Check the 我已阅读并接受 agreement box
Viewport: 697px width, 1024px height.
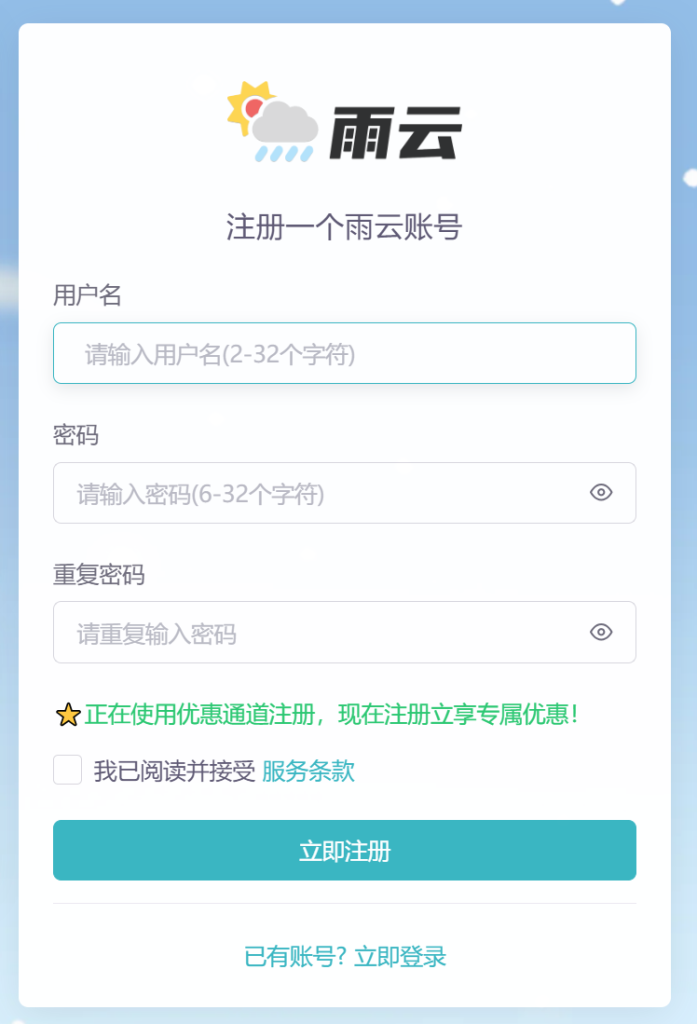68,771
